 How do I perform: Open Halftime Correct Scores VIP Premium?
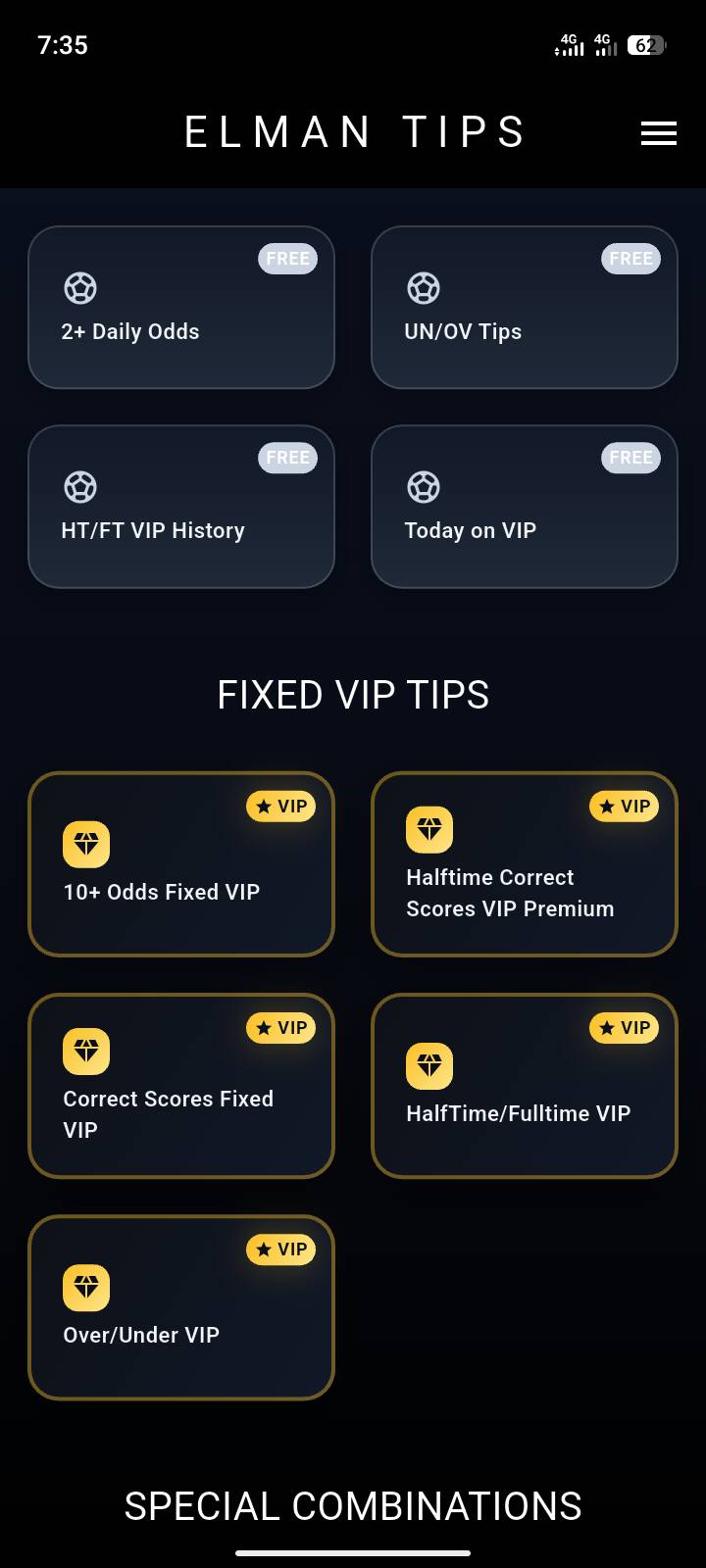(x=524, y=864)
